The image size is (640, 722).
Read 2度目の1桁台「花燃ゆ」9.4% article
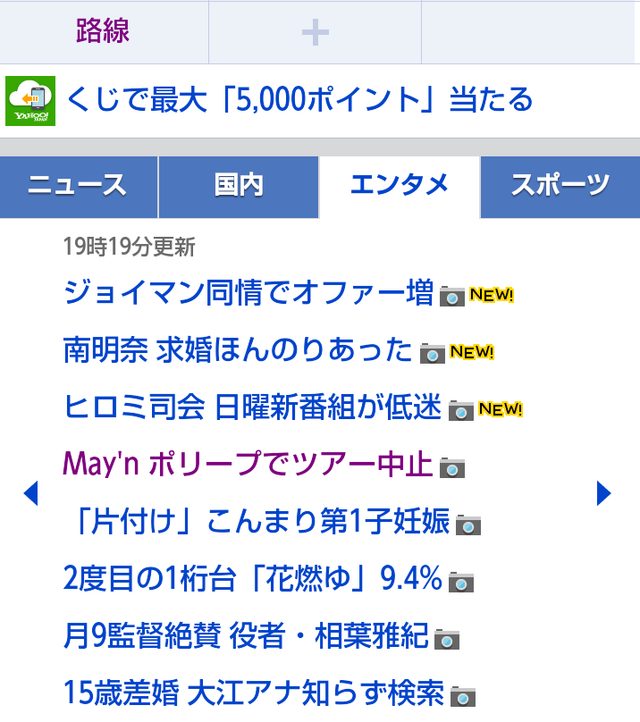tap(252, 579)
